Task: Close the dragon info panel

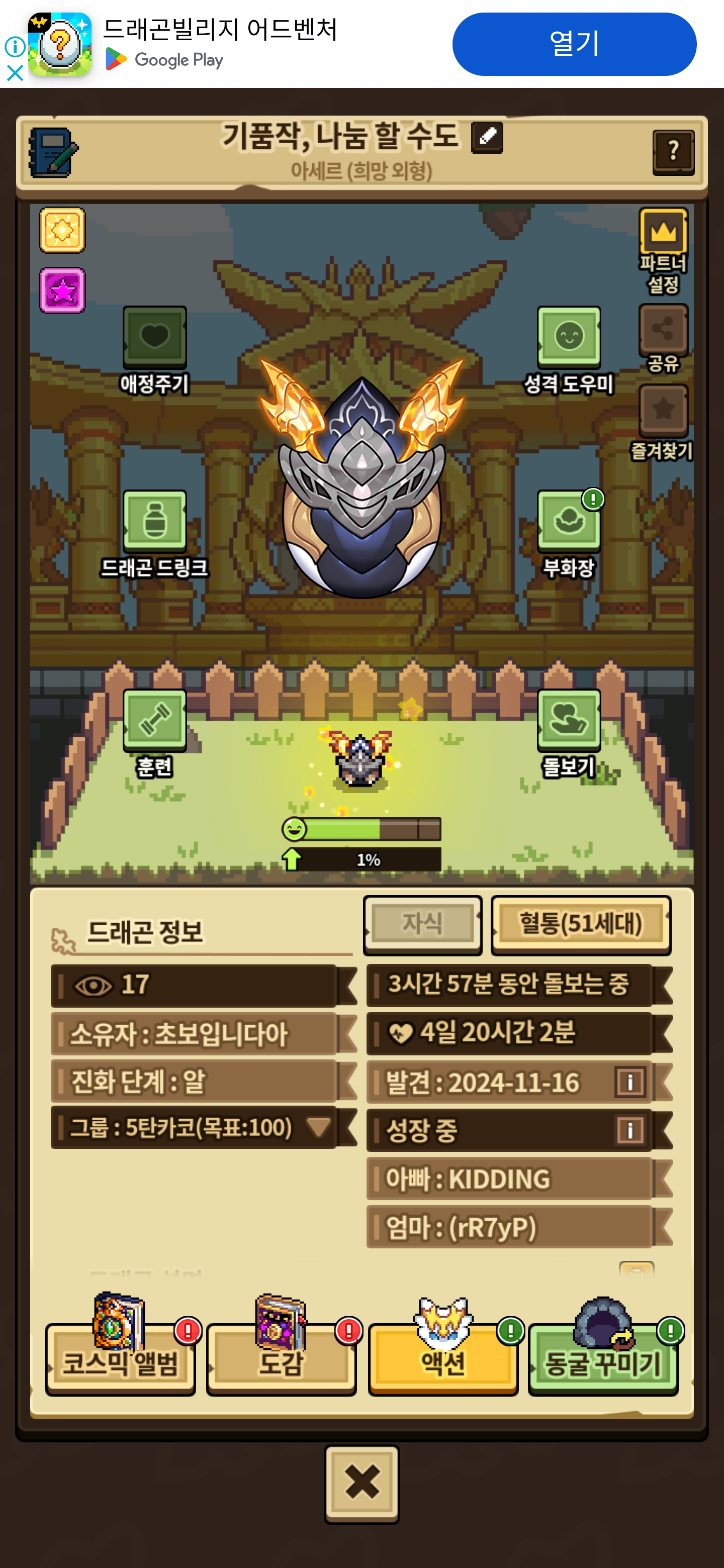Action: coord(361,1484)
